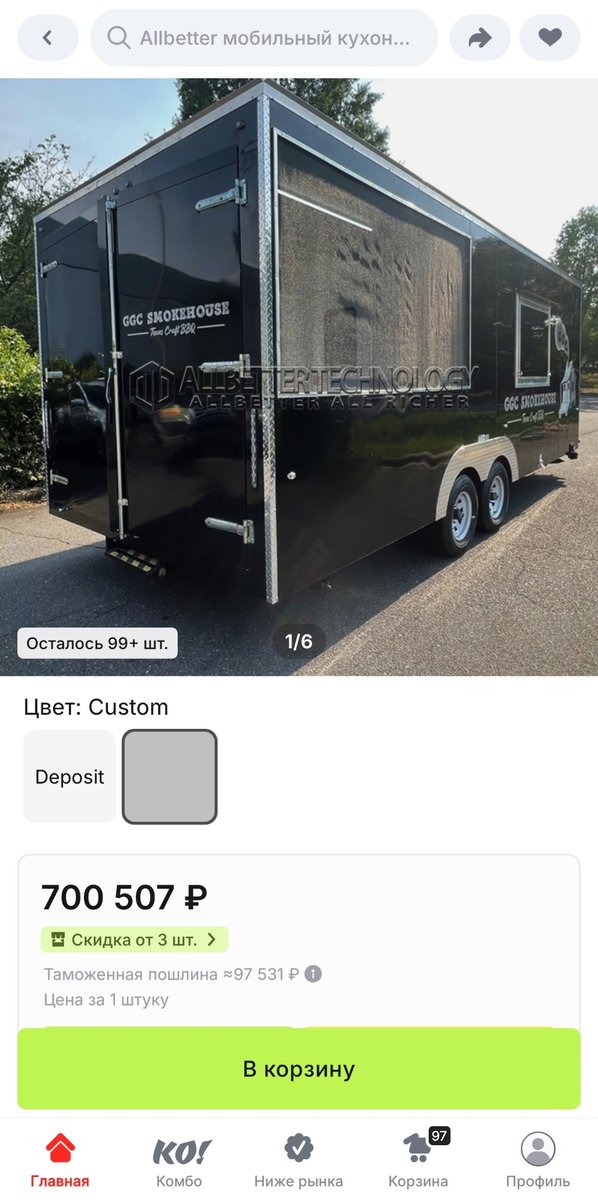Go to the Профиль tab
The height and width of the screenshot is (1200, 598).
[538, 1160]
